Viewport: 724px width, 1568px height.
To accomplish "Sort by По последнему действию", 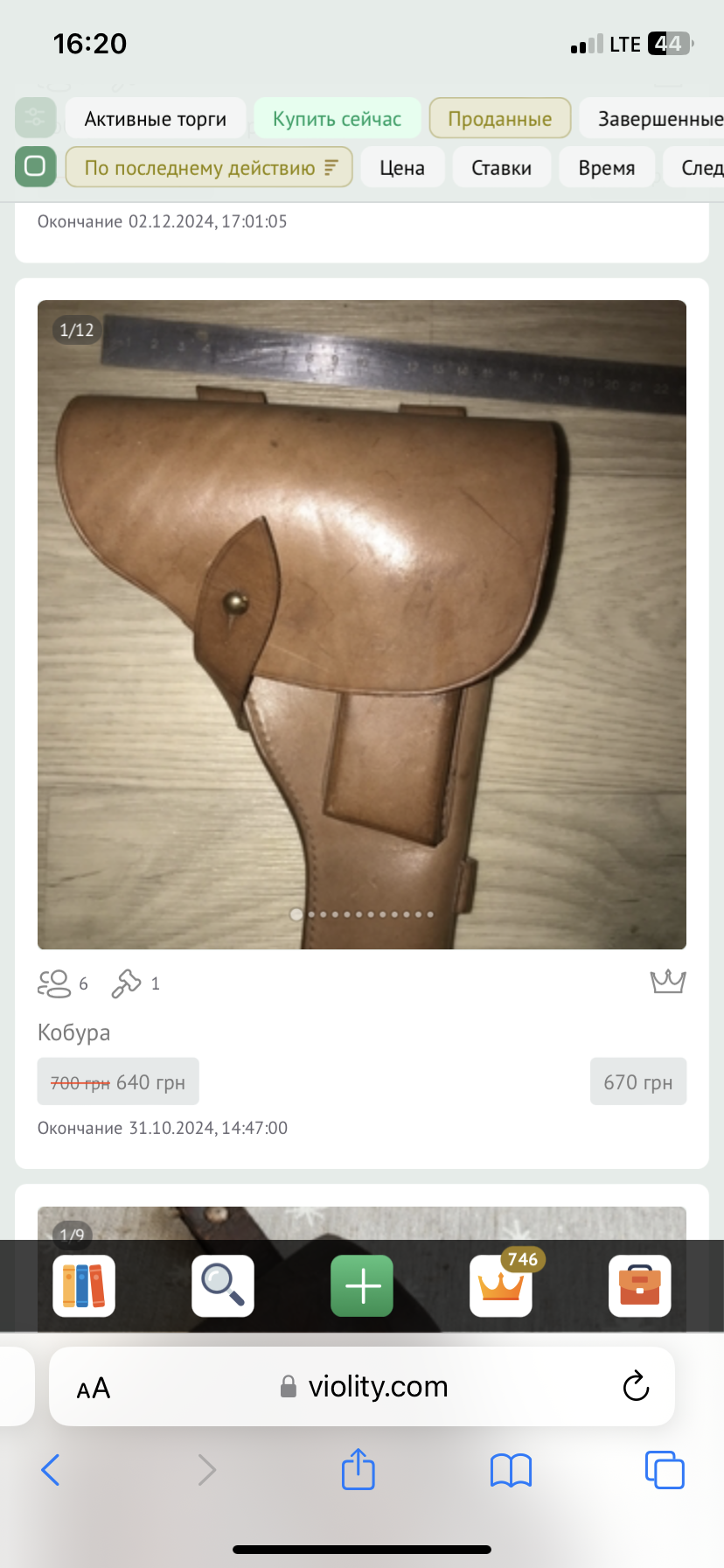I will 209,167.
